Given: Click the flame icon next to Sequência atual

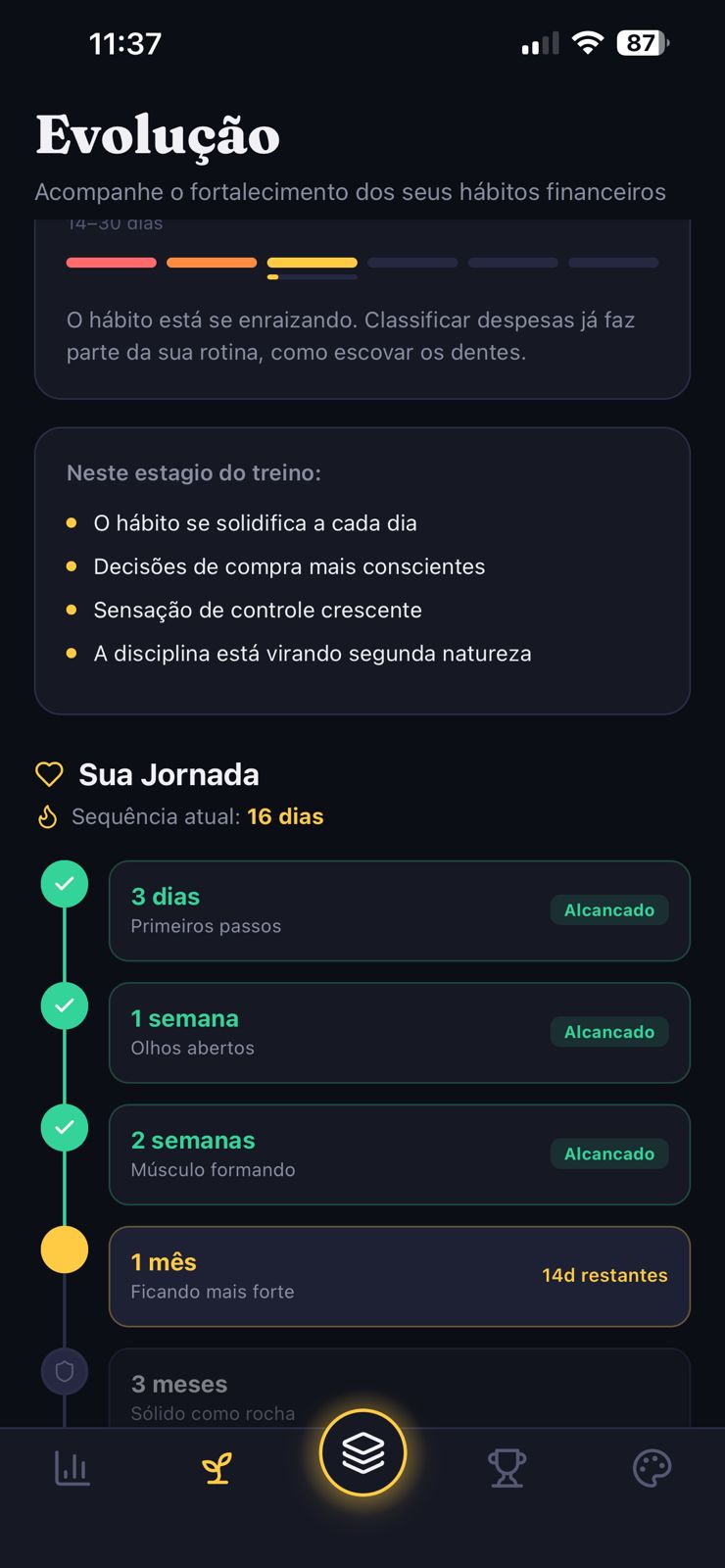Looking at the screenshot, I should coord(48,816).
